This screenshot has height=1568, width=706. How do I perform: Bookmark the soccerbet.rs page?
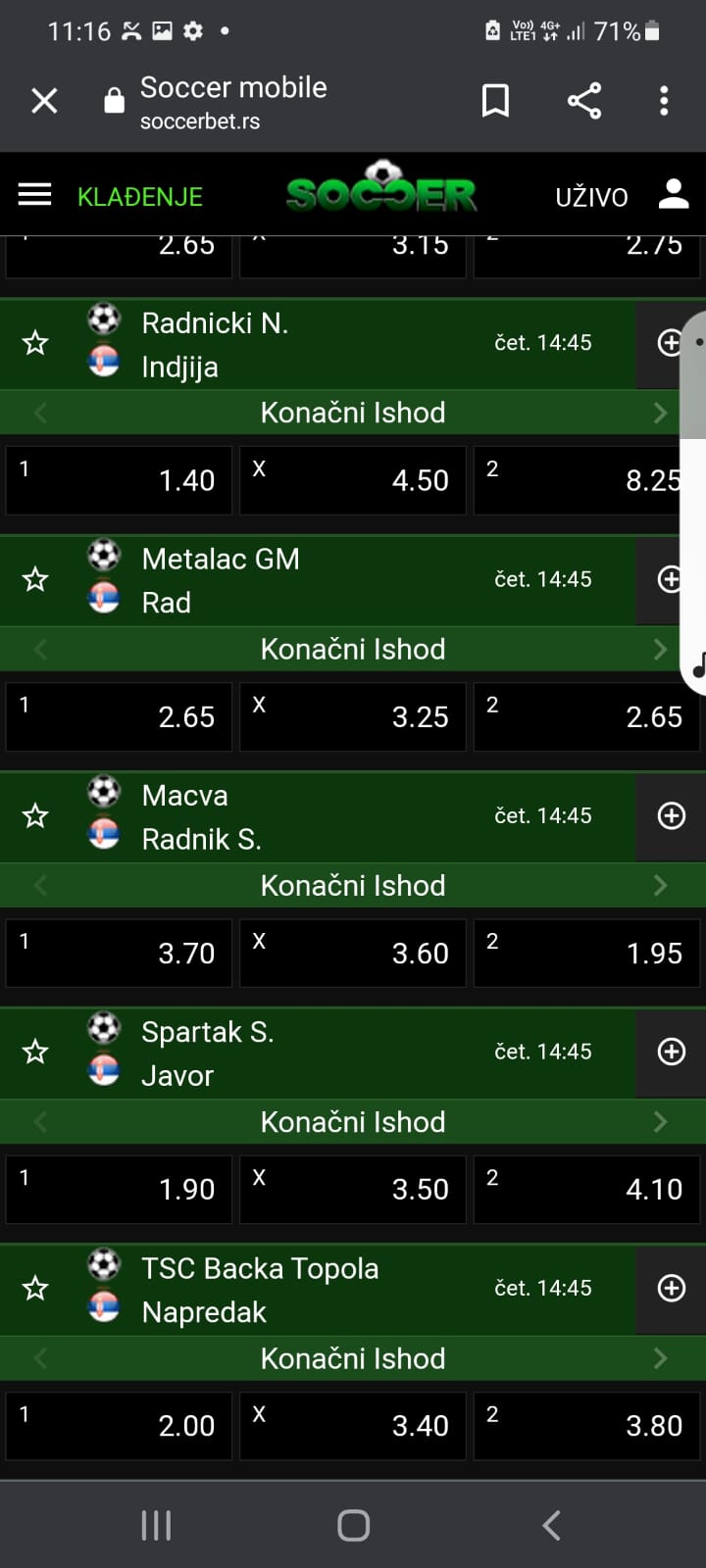point(495,99)
